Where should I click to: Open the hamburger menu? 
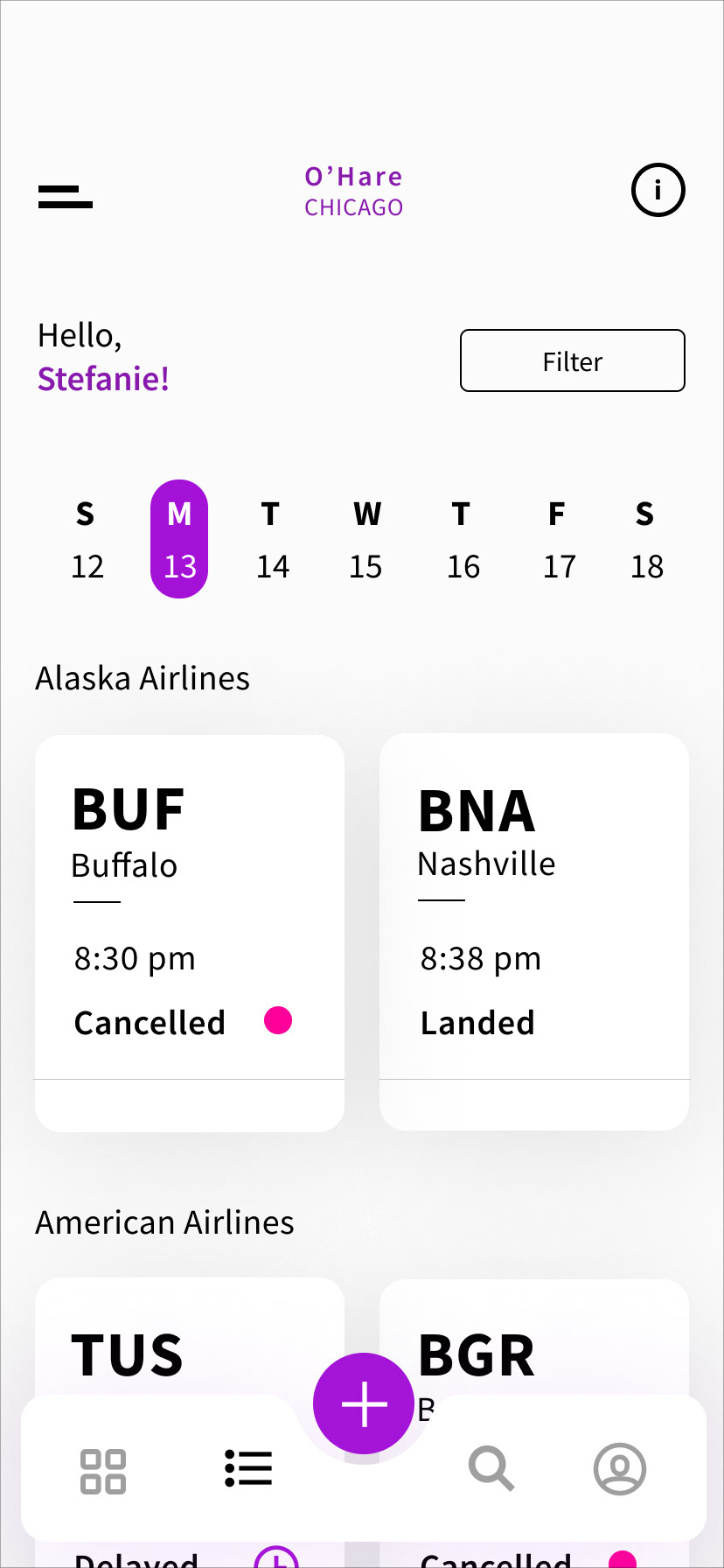pos(66,197)
